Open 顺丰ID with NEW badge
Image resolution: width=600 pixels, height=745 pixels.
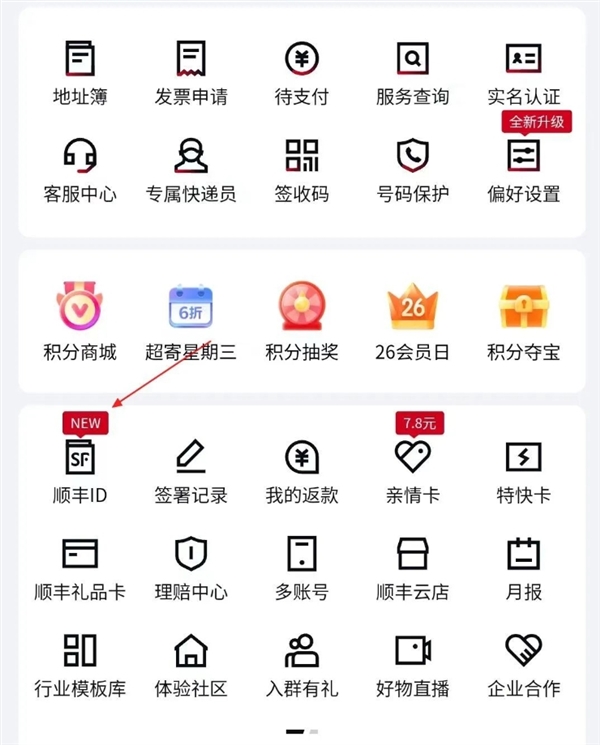(x=80, y=458)
